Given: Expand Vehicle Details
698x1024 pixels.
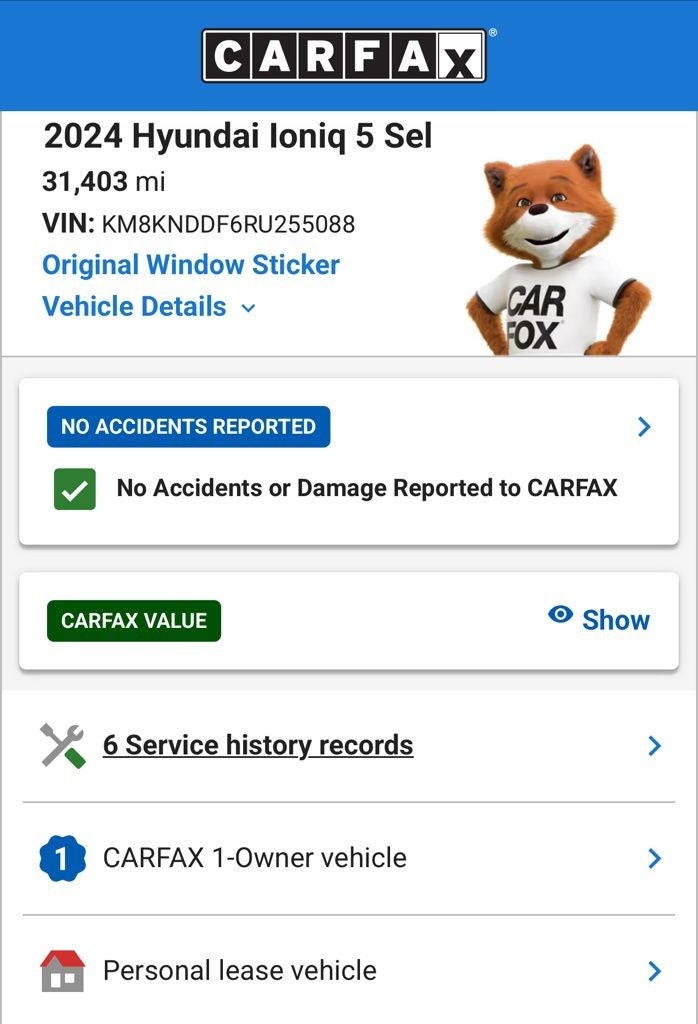Looking at the screenshot, I should click(148, 307).
